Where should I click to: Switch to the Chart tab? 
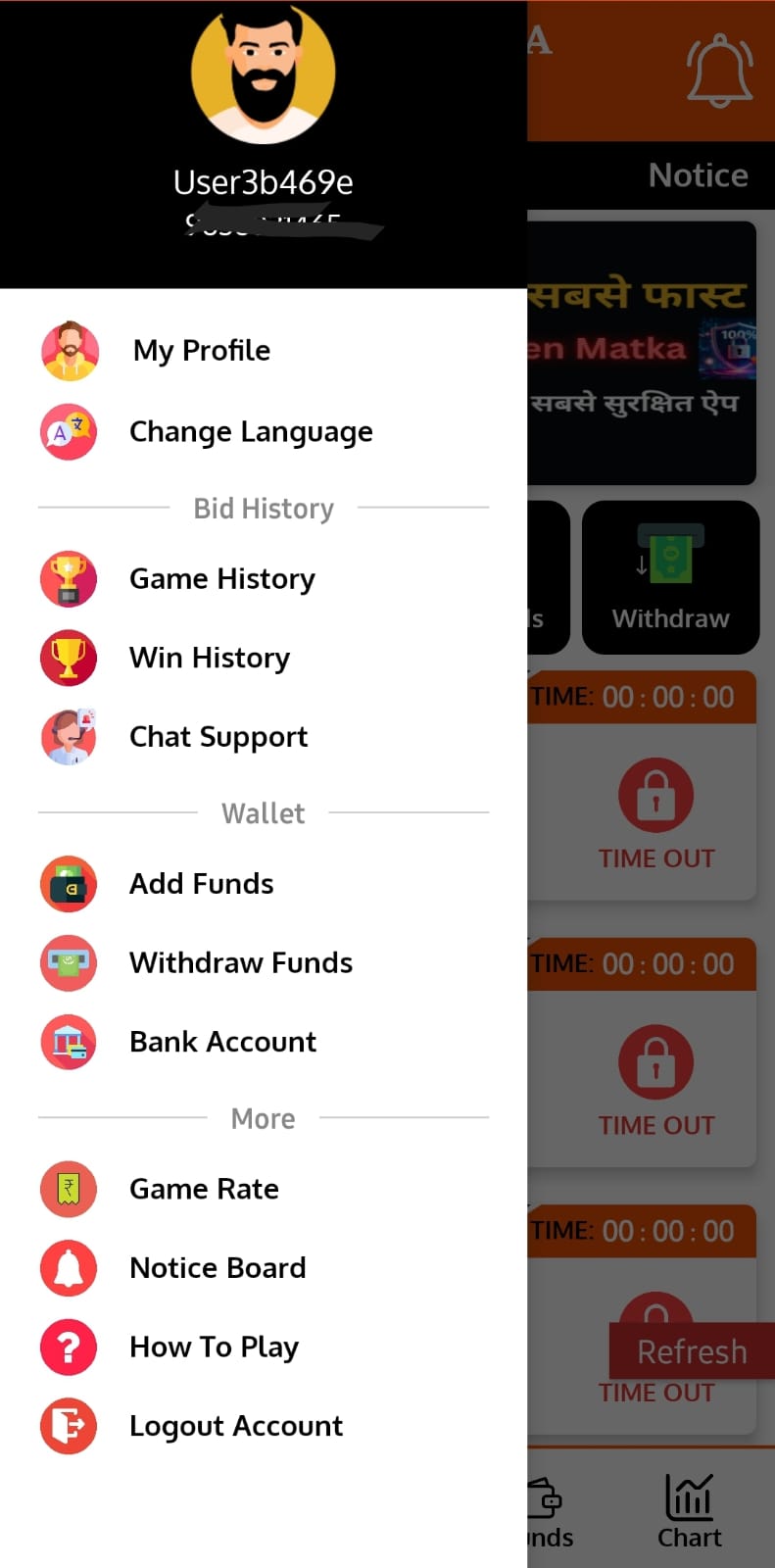tap(690, 1512)
